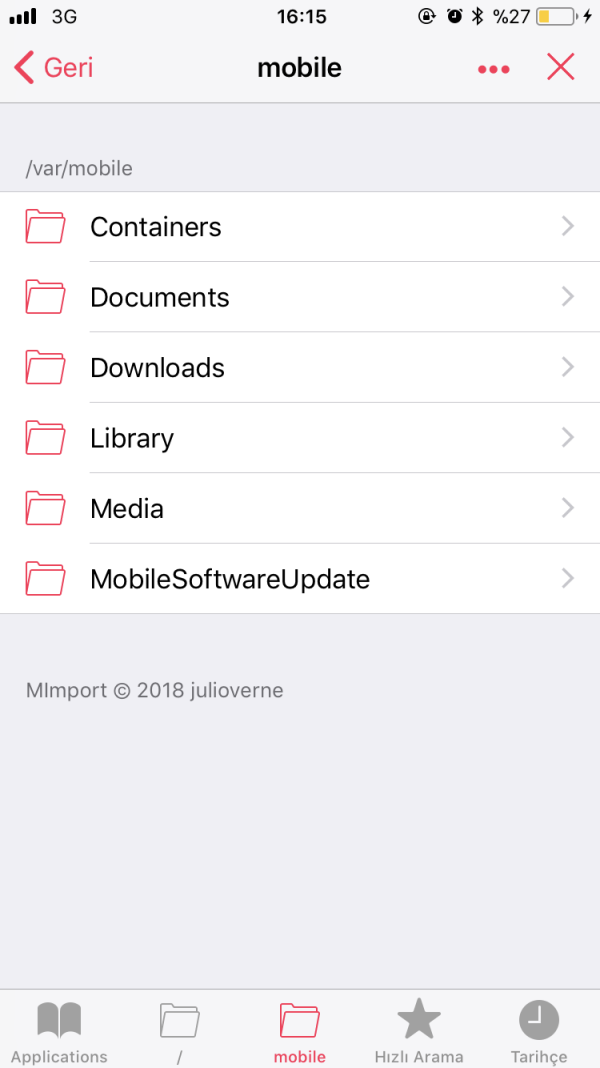Open the Documents folder
This screenshot has width=600, height=1068.
(x=300, y=297)
